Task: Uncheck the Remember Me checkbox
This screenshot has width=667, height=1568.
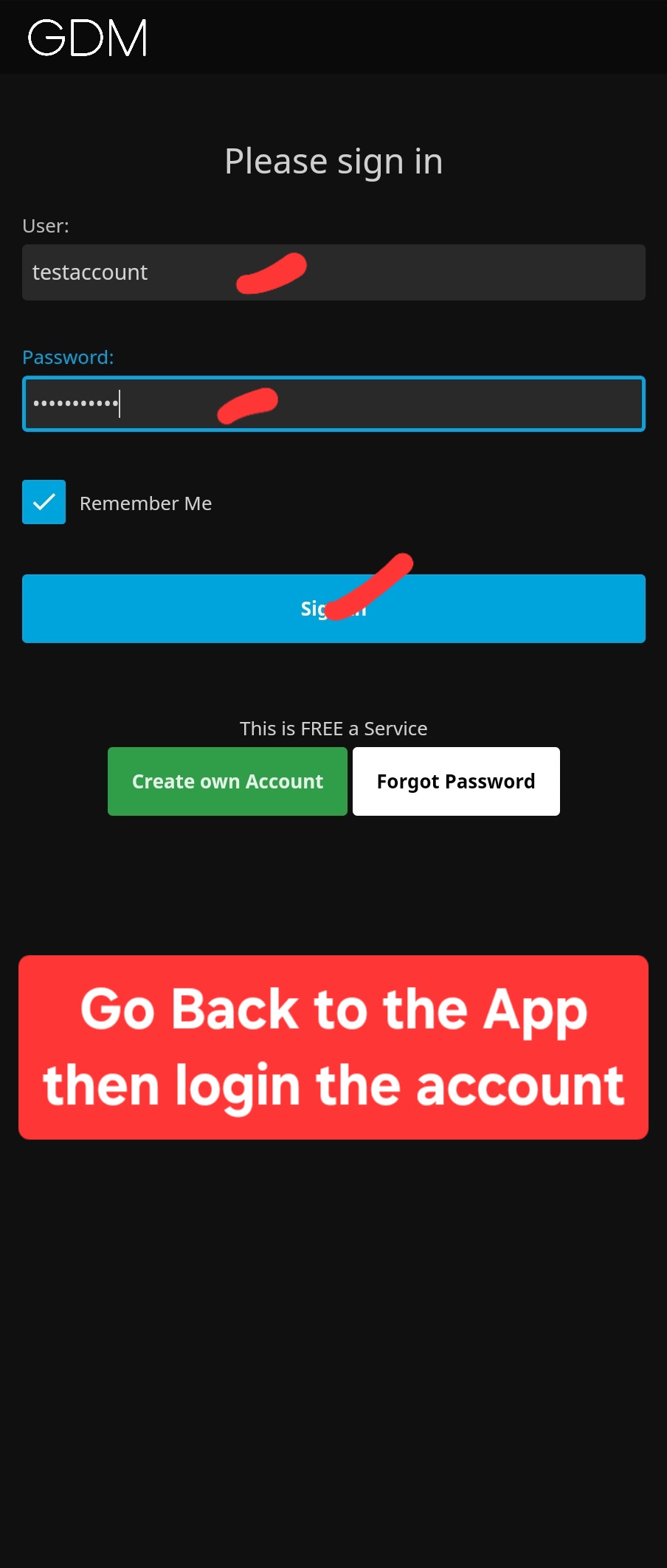Action: pyautogui.click(x=44, y=502)
